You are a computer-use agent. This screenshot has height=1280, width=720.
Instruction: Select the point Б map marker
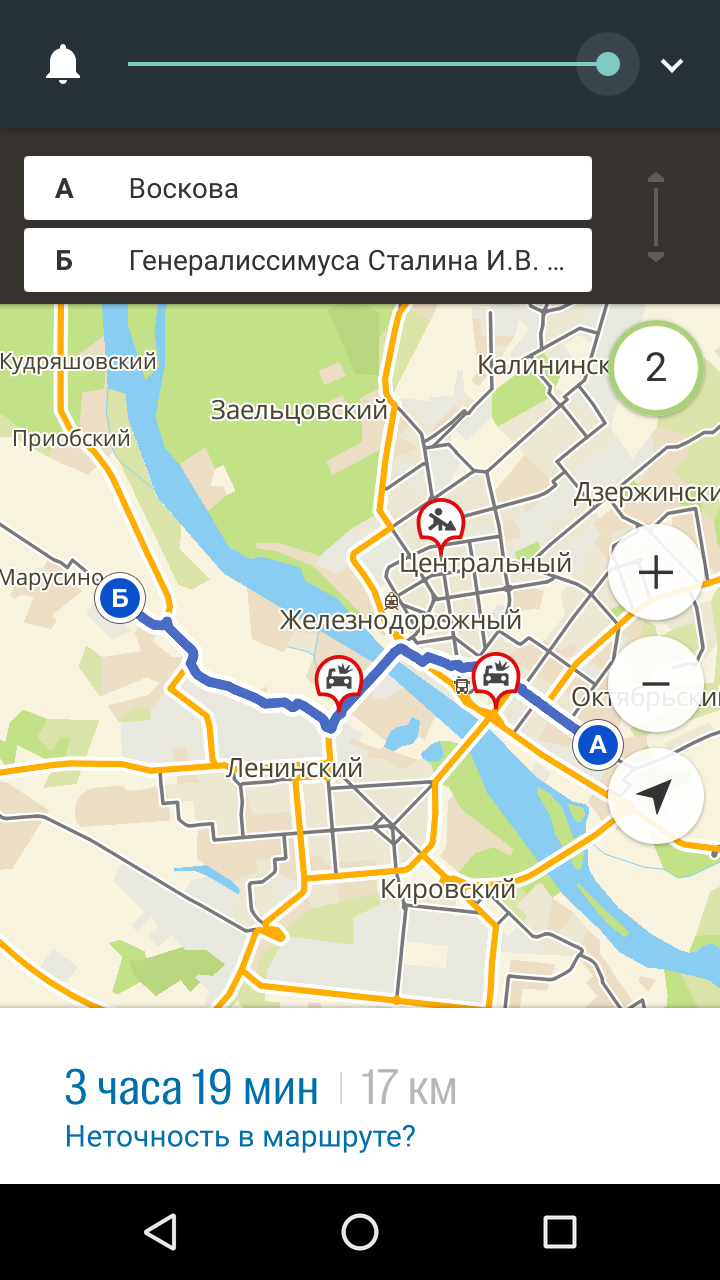[x=120, y=599]
